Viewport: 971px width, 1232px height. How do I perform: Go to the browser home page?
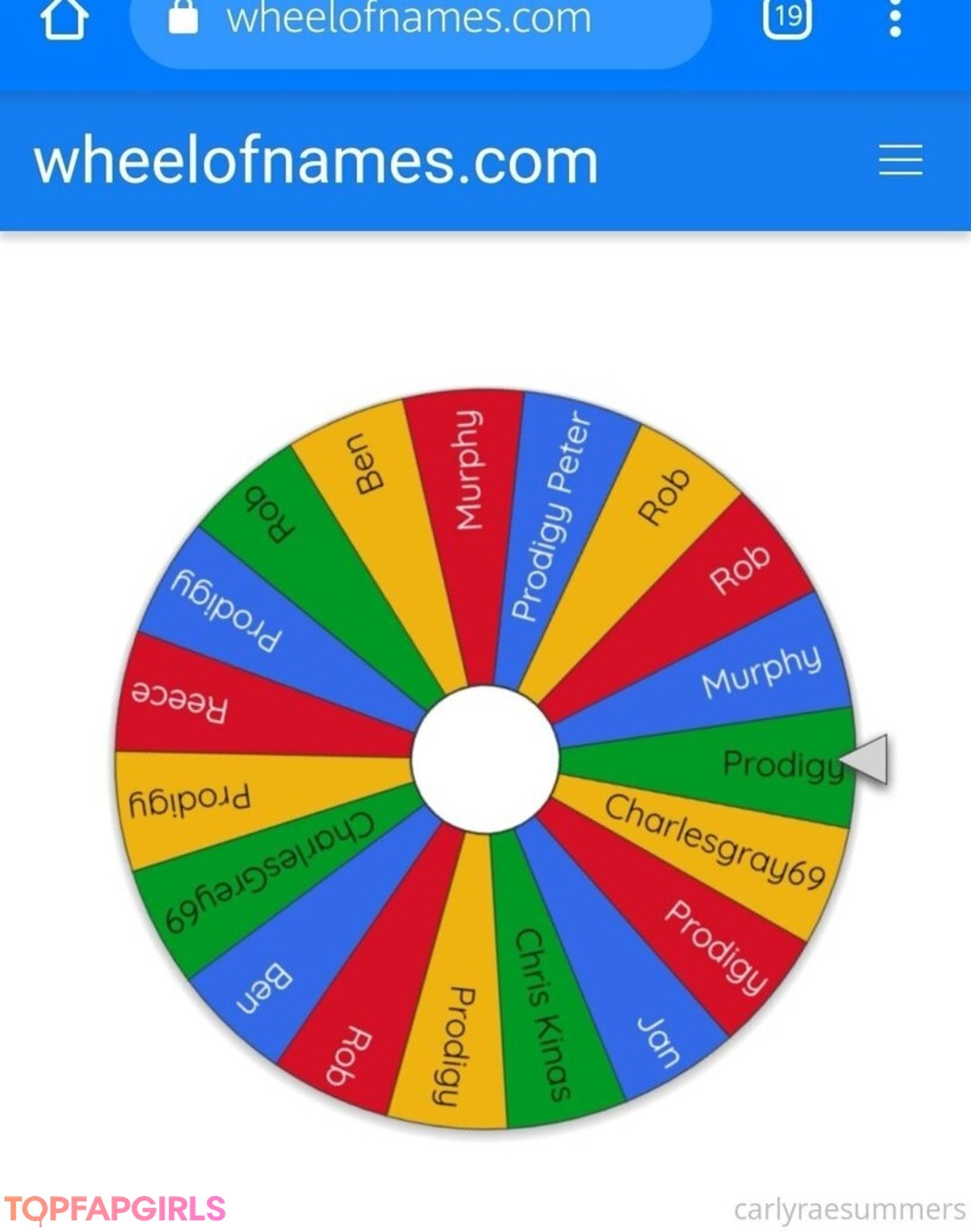coord(64,18)
